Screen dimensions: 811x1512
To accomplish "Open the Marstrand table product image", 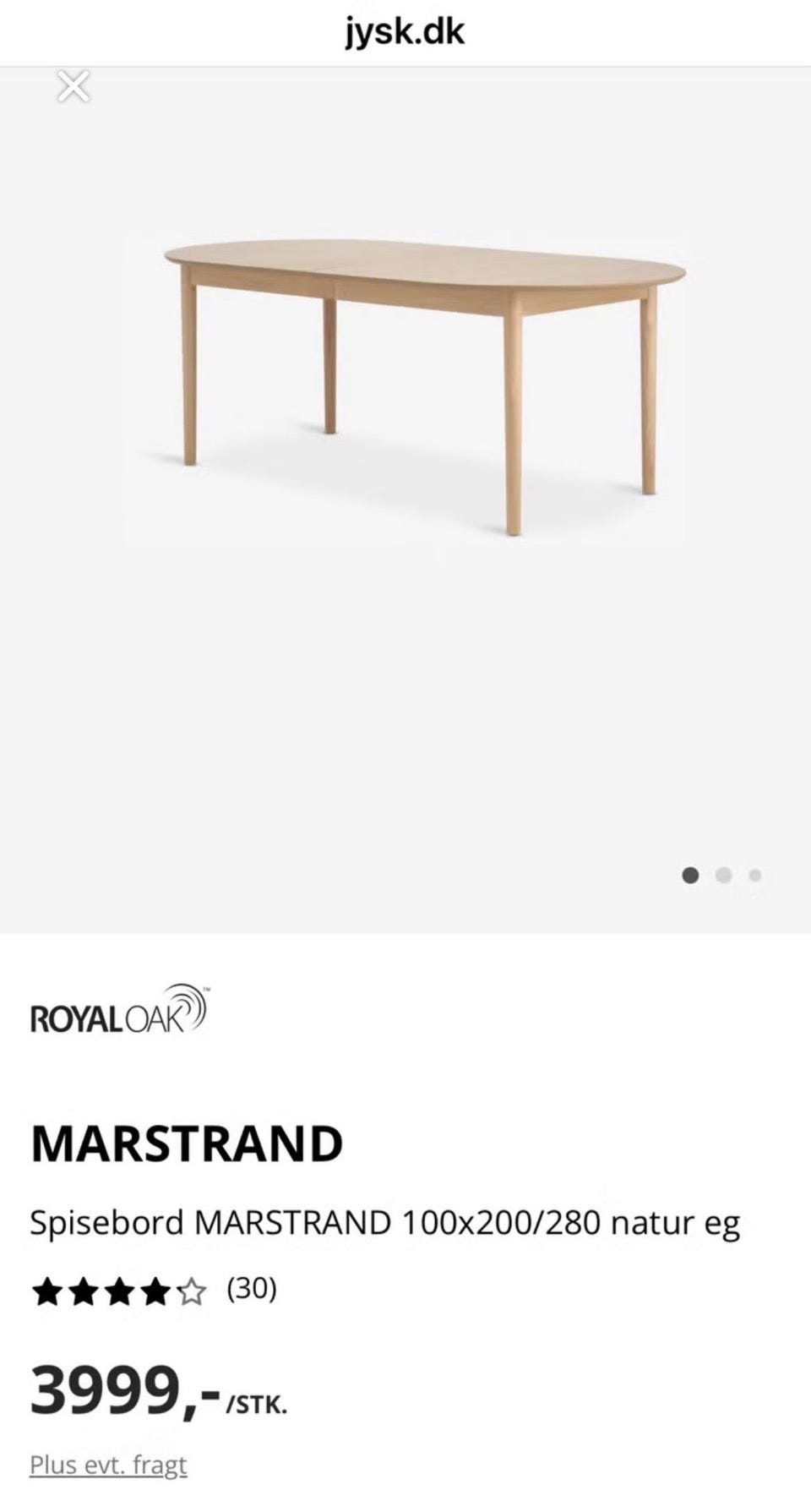I will [425, 387].
